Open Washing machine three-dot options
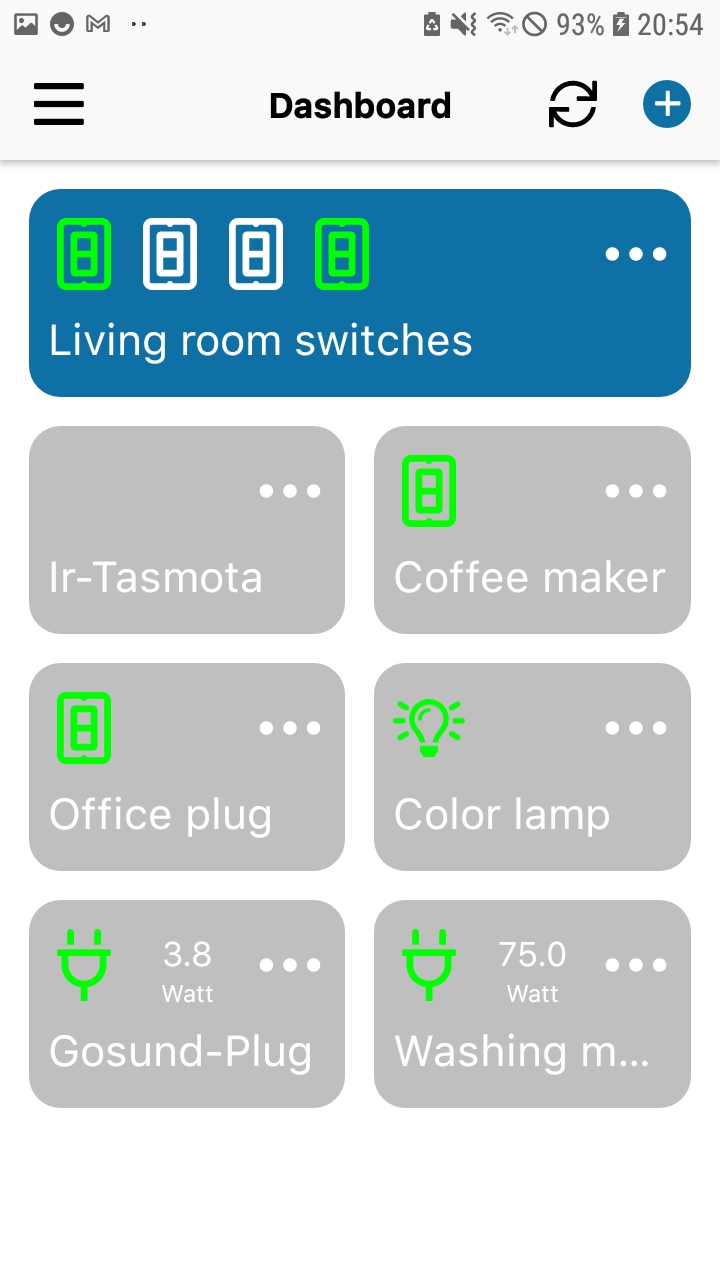 [x=636, y=965]
